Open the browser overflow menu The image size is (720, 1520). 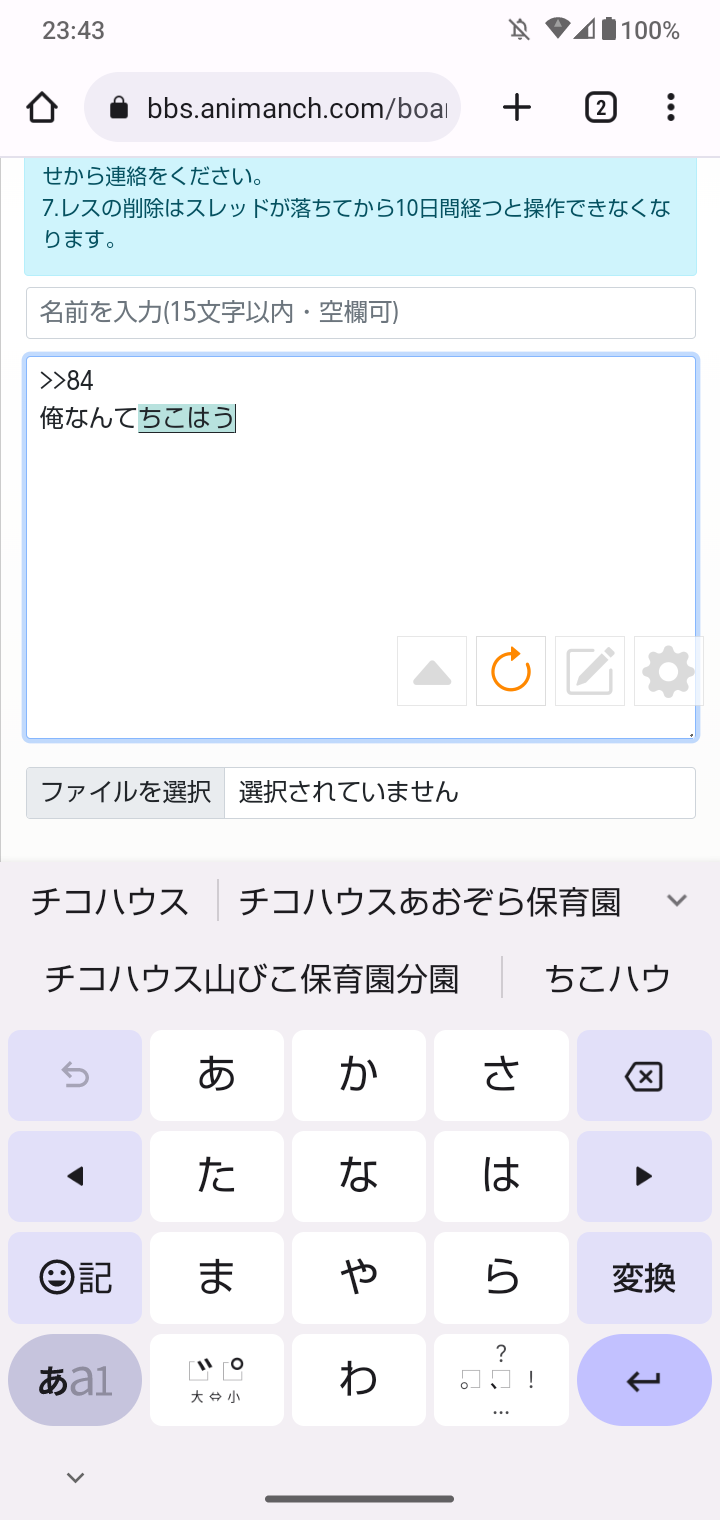coord(670,107)
